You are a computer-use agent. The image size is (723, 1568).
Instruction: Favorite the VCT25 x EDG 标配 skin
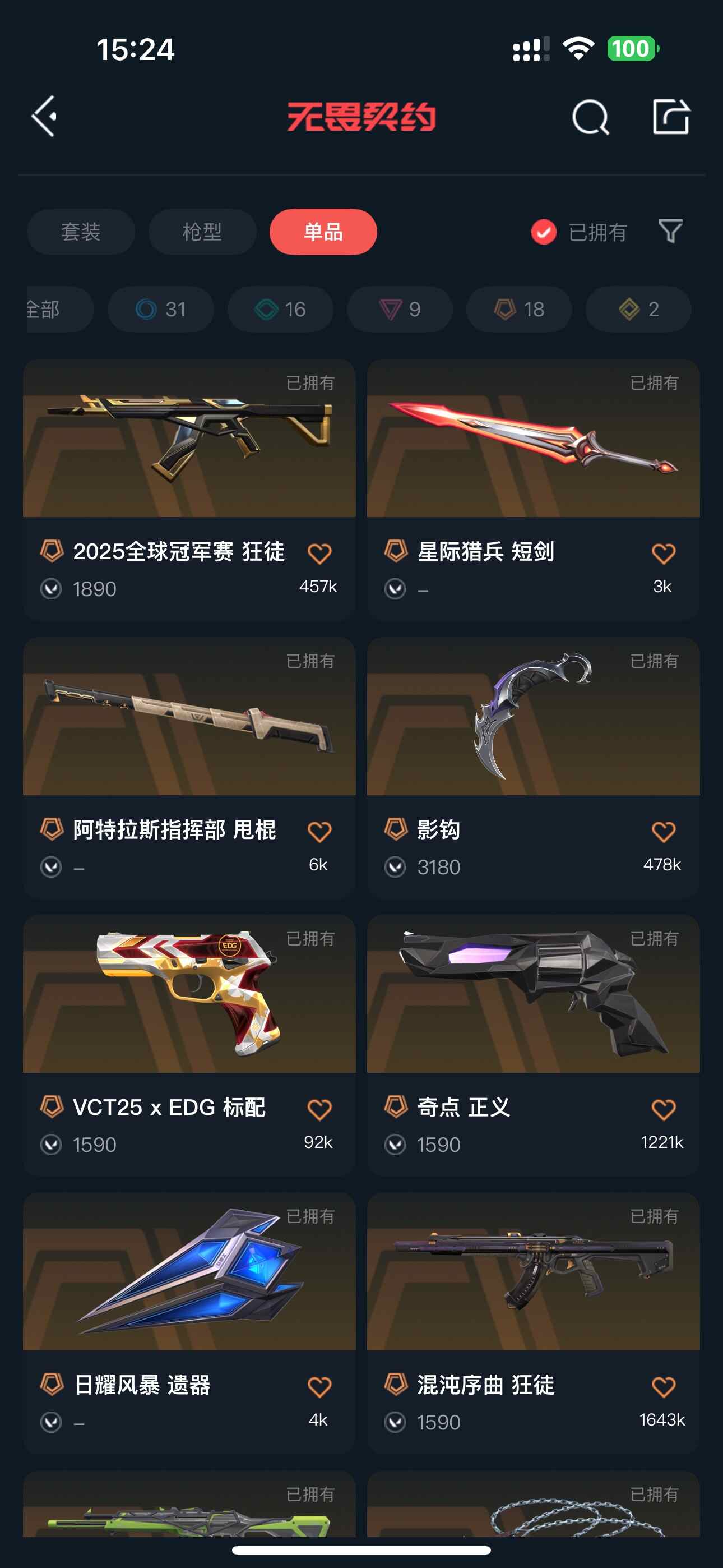[319, 1110]
